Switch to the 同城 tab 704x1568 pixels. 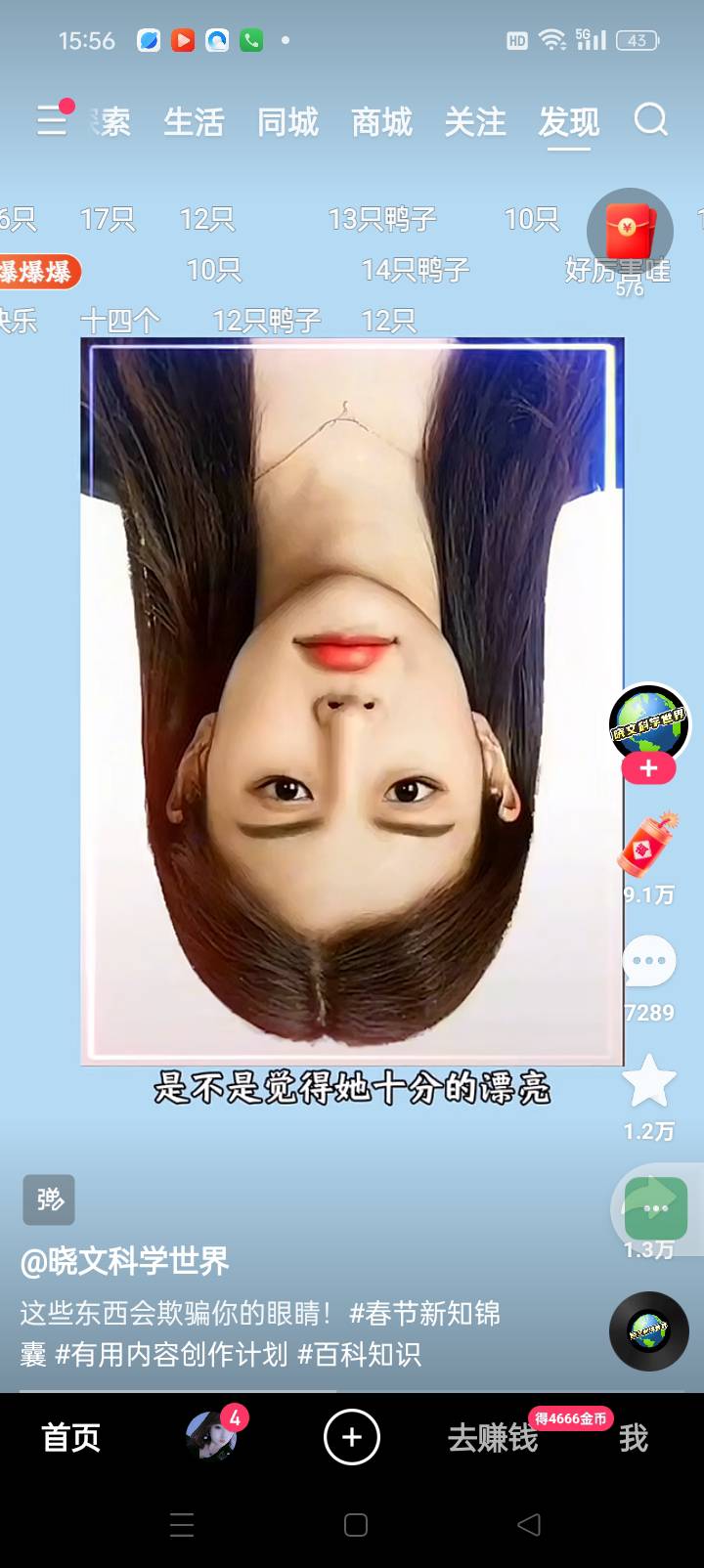(x=287, y=122)
